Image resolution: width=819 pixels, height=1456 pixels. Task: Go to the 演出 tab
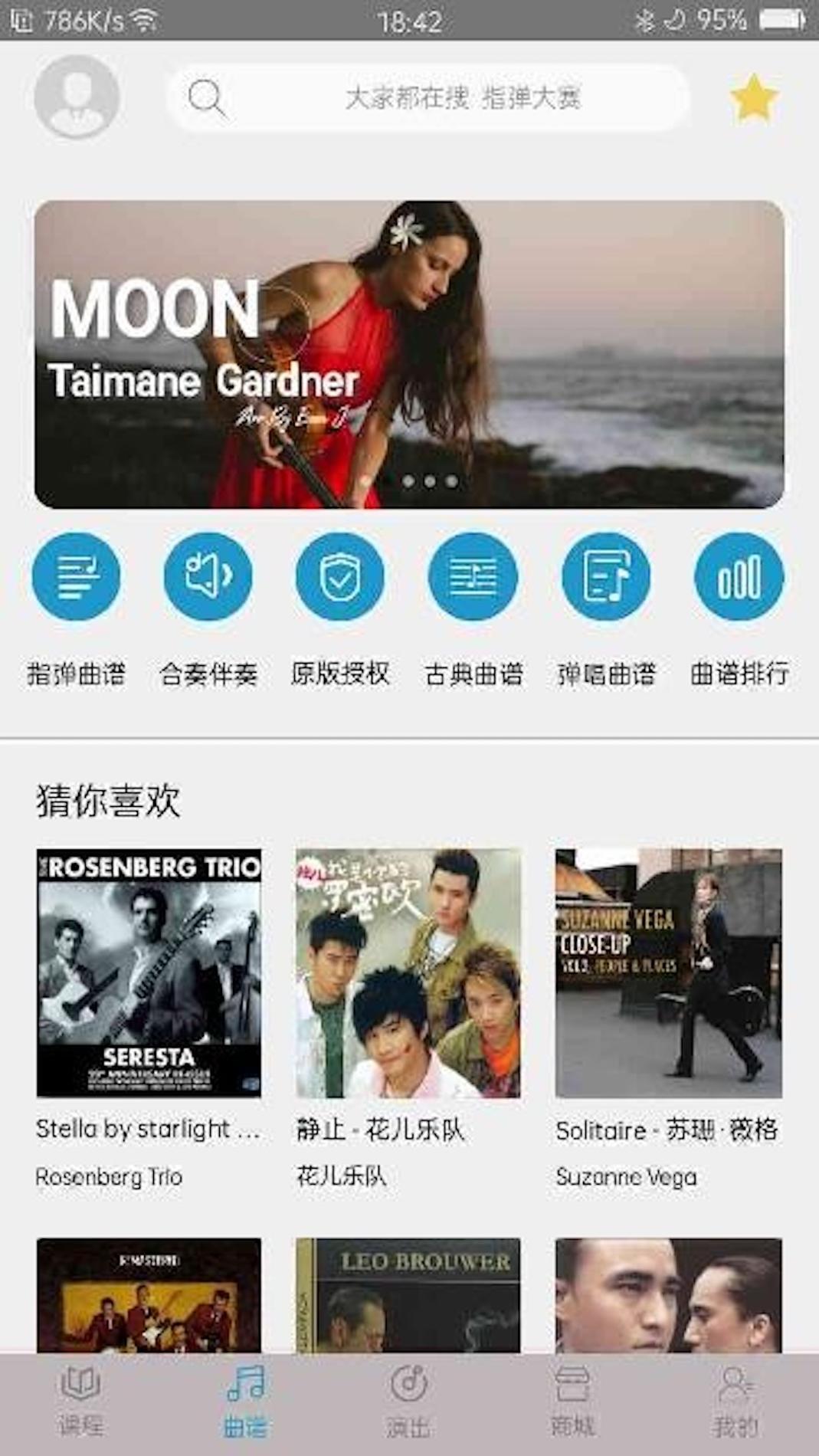(x=408, y=1402)
